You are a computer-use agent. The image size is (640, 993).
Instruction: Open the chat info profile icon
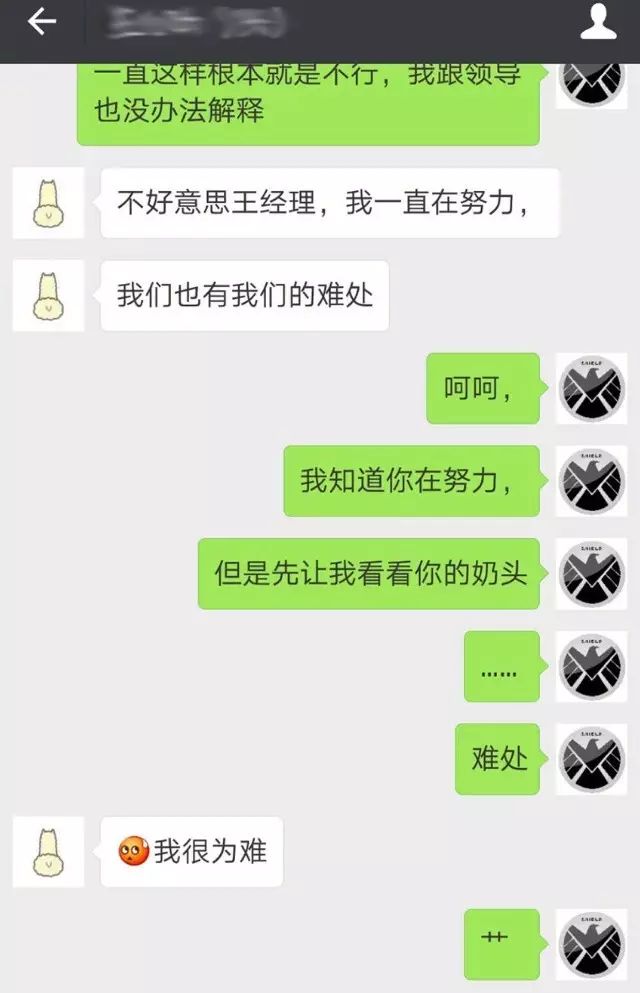[598, 22]
